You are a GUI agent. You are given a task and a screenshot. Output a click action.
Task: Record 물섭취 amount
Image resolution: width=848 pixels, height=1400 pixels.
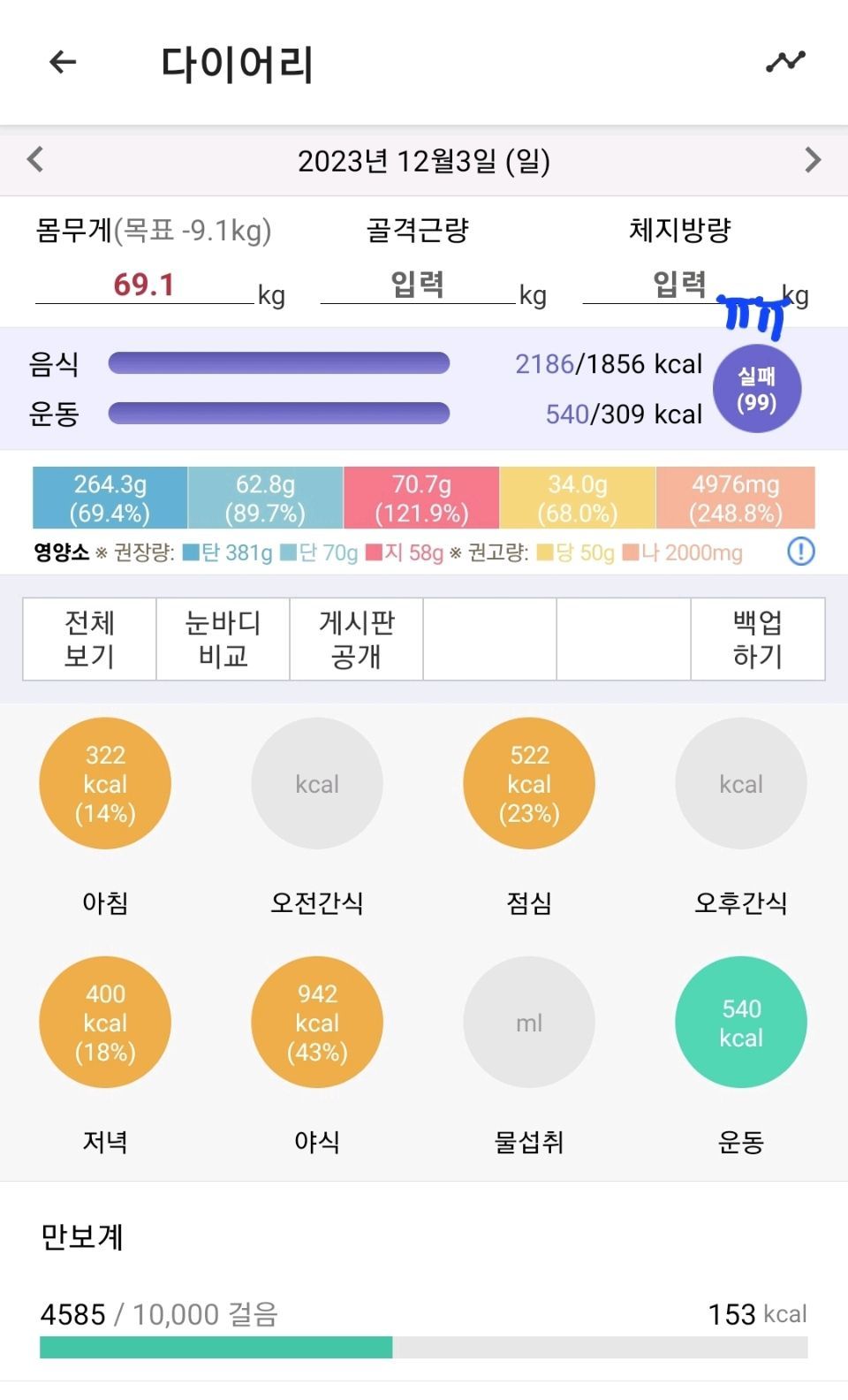click(x=529, y=1023)
